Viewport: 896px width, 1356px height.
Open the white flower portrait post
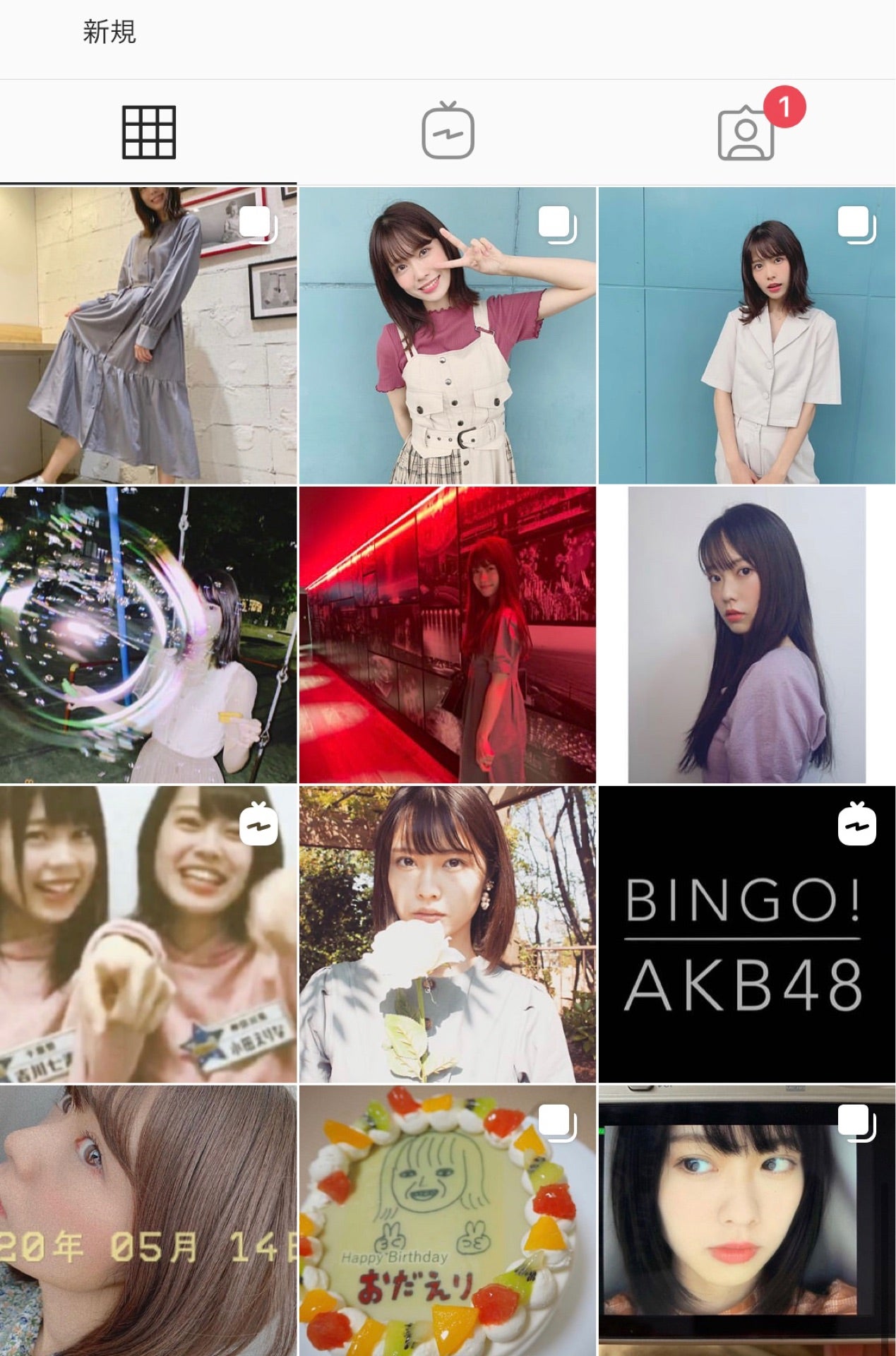pyautogui.click(x=448, y=934)
